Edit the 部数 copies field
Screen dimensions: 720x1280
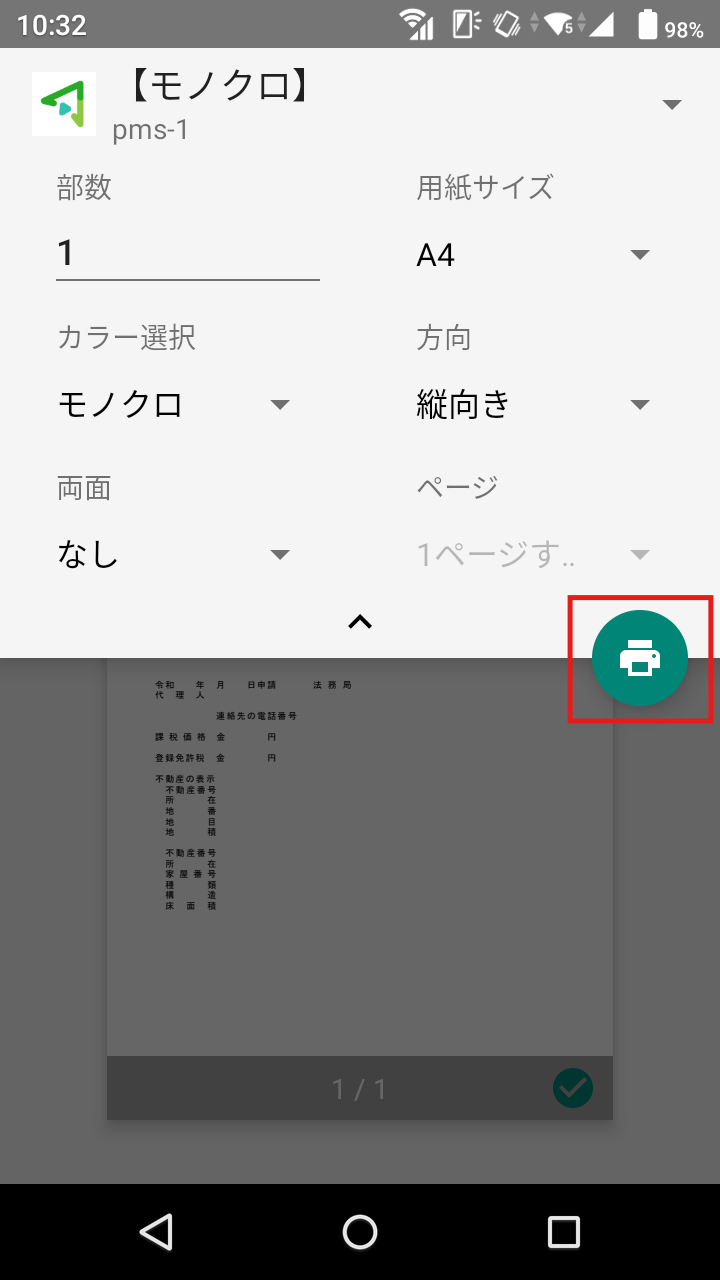187,253
